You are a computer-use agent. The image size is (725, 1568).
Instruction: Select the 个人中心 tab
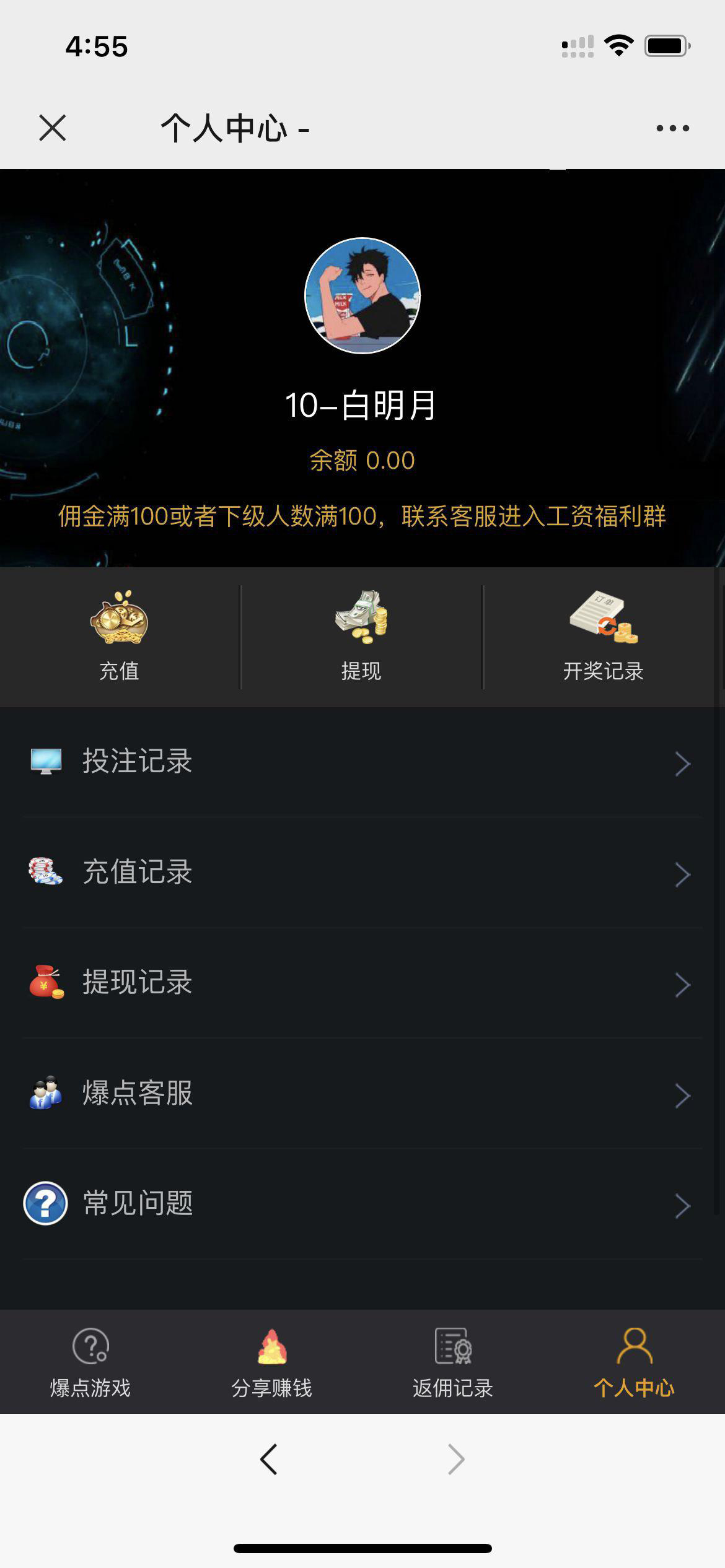tap(634, 1362)
